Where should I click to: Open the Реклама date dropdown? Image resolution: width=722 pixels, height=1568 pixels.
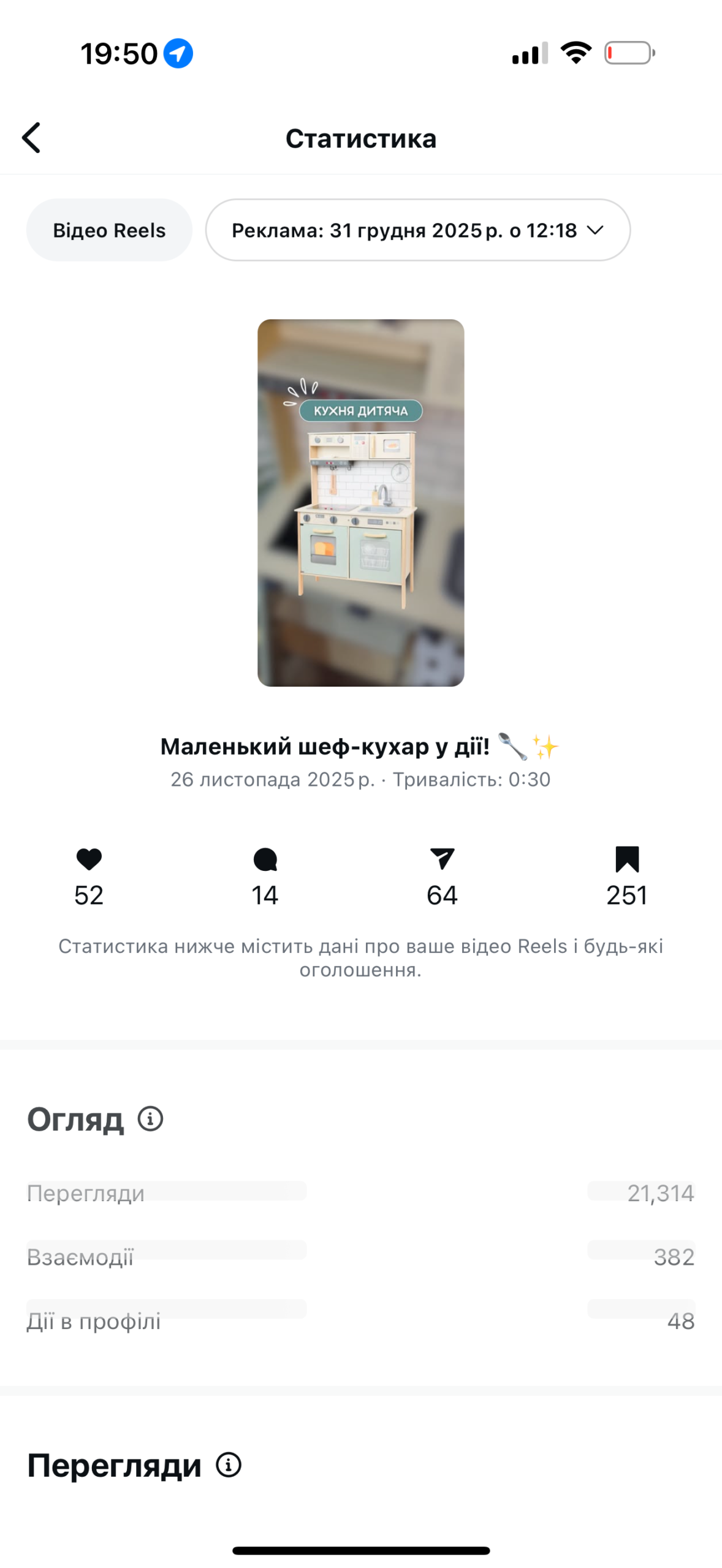coord(417,230)
